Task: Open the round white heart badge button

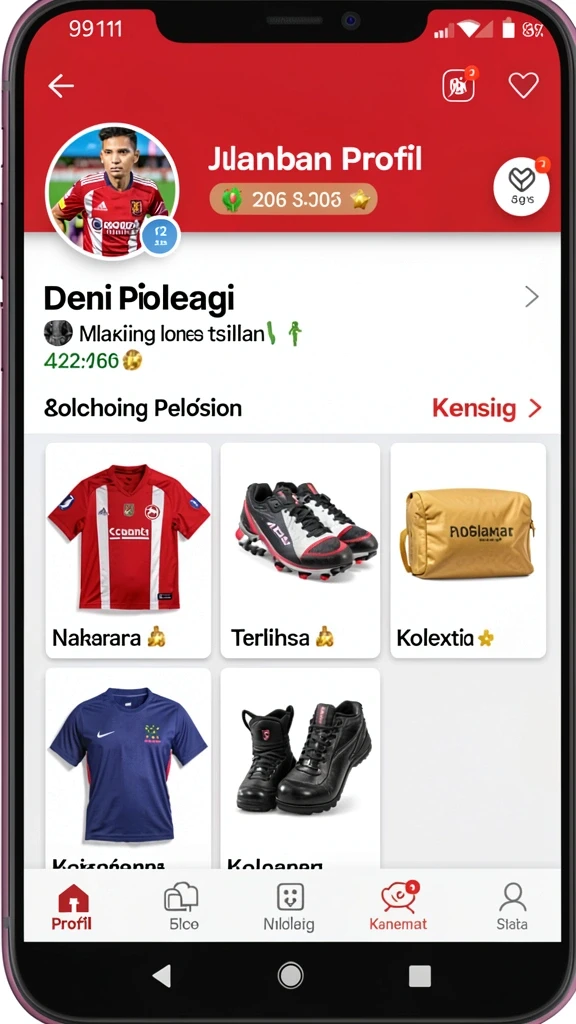Action: tap(520, 186)
